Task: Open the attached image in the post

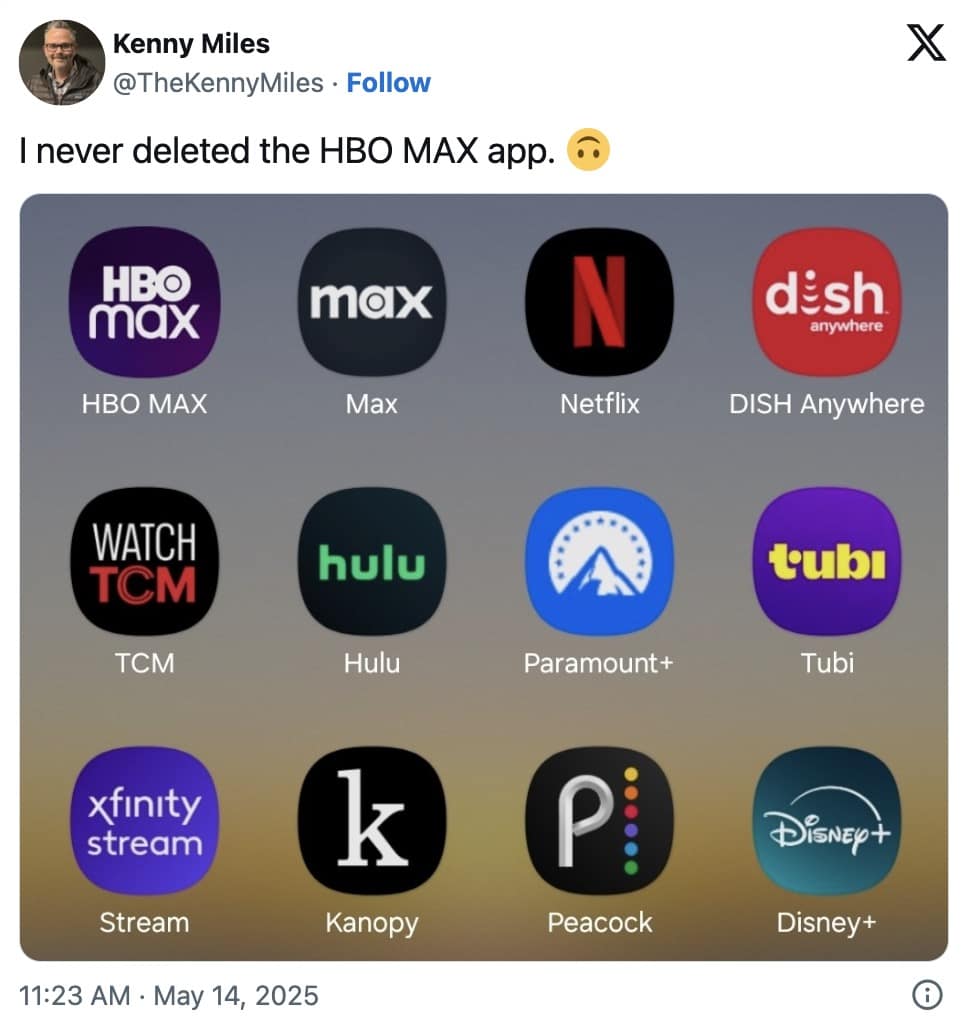Action: pos(483,577)
